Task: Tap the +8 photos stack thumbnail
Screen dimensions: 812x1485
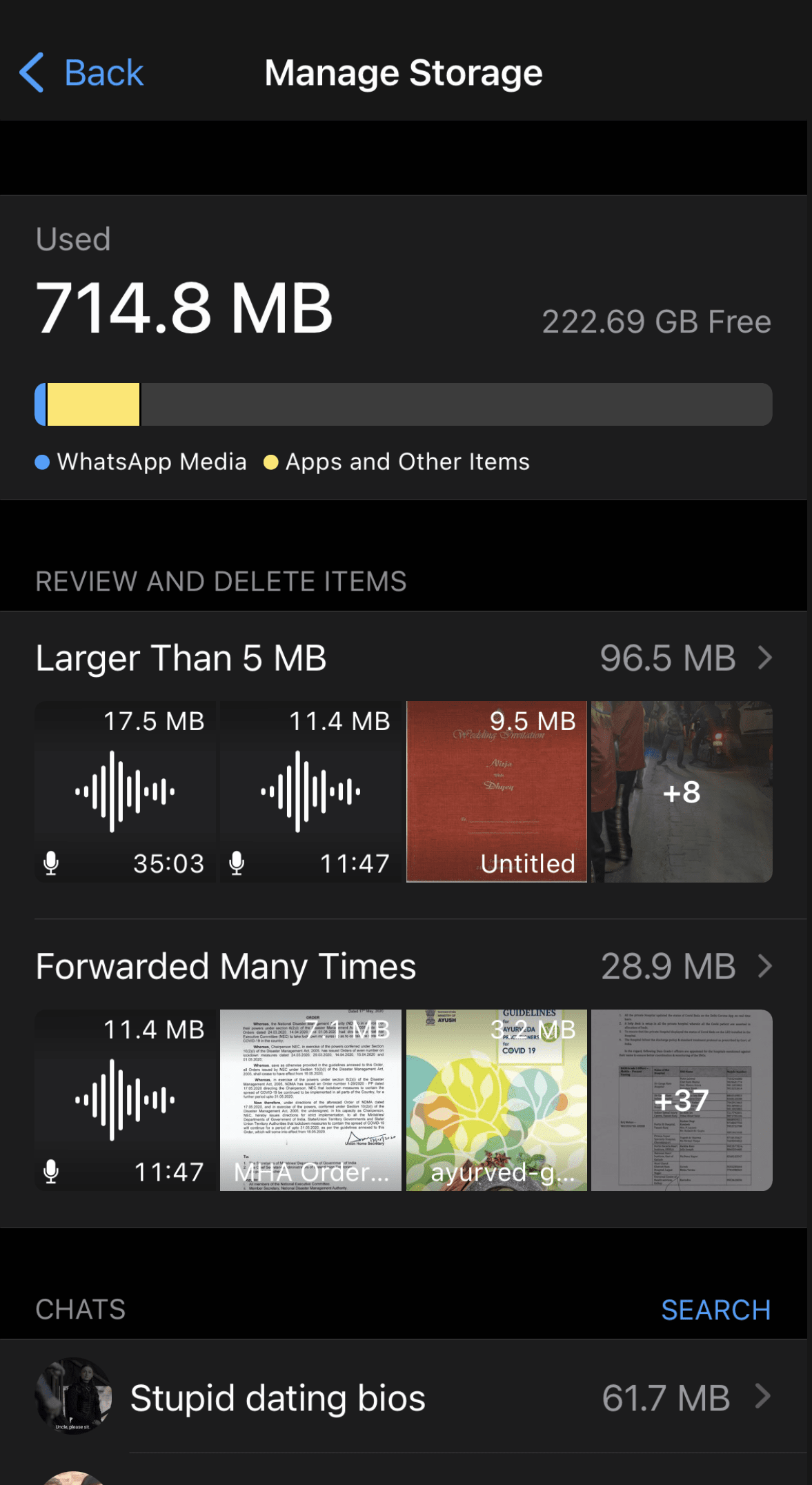Action: click(x=682, y=792)
